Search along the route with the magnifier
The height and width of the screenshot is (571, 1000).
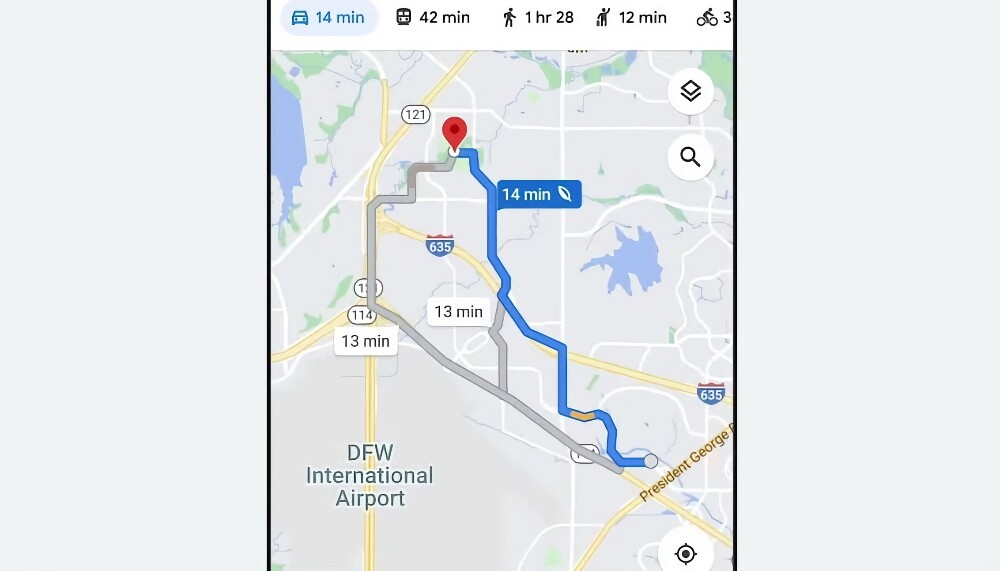(690, 157)
